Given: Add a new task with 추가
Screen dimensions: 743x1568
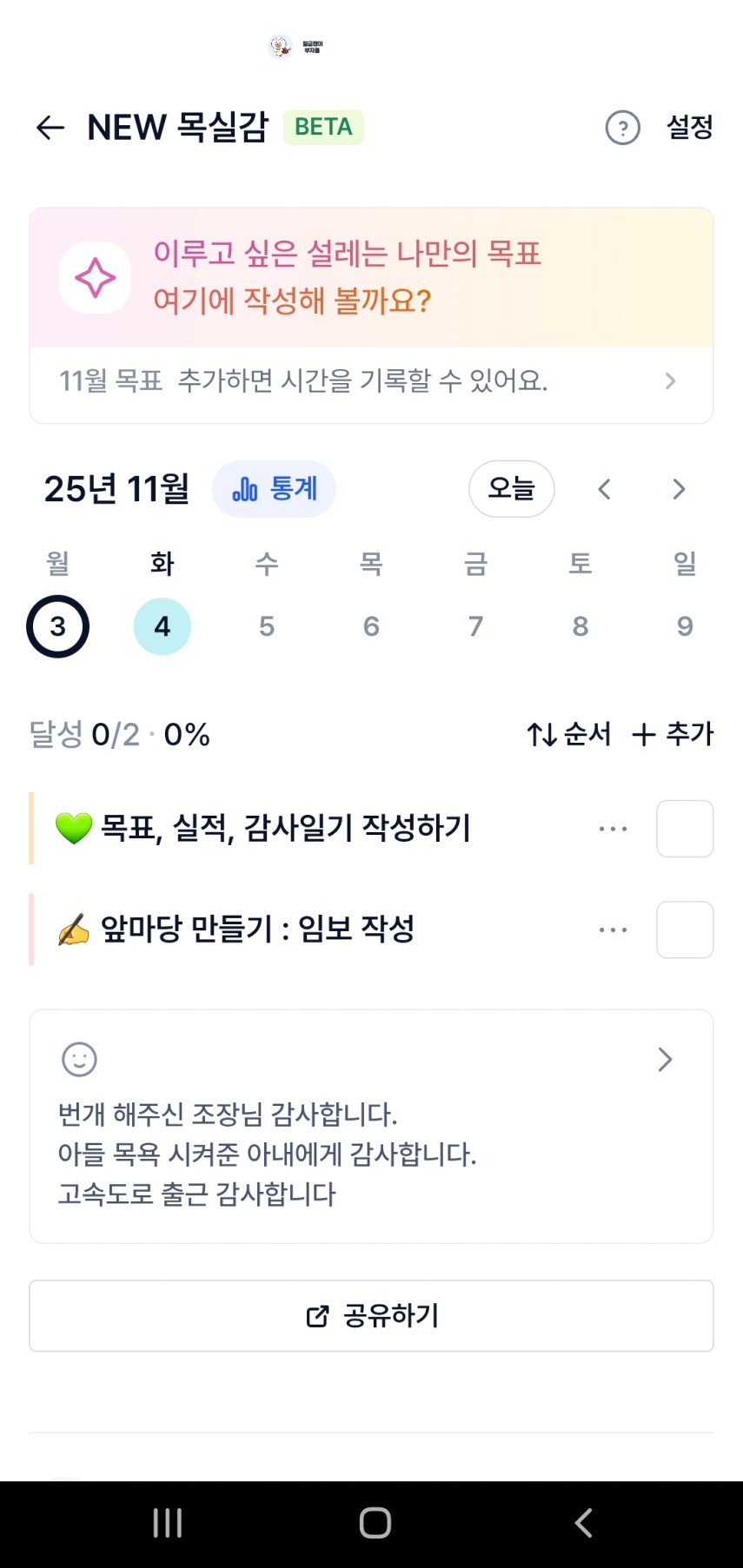Looking at the screenshot, I should 673,735.
